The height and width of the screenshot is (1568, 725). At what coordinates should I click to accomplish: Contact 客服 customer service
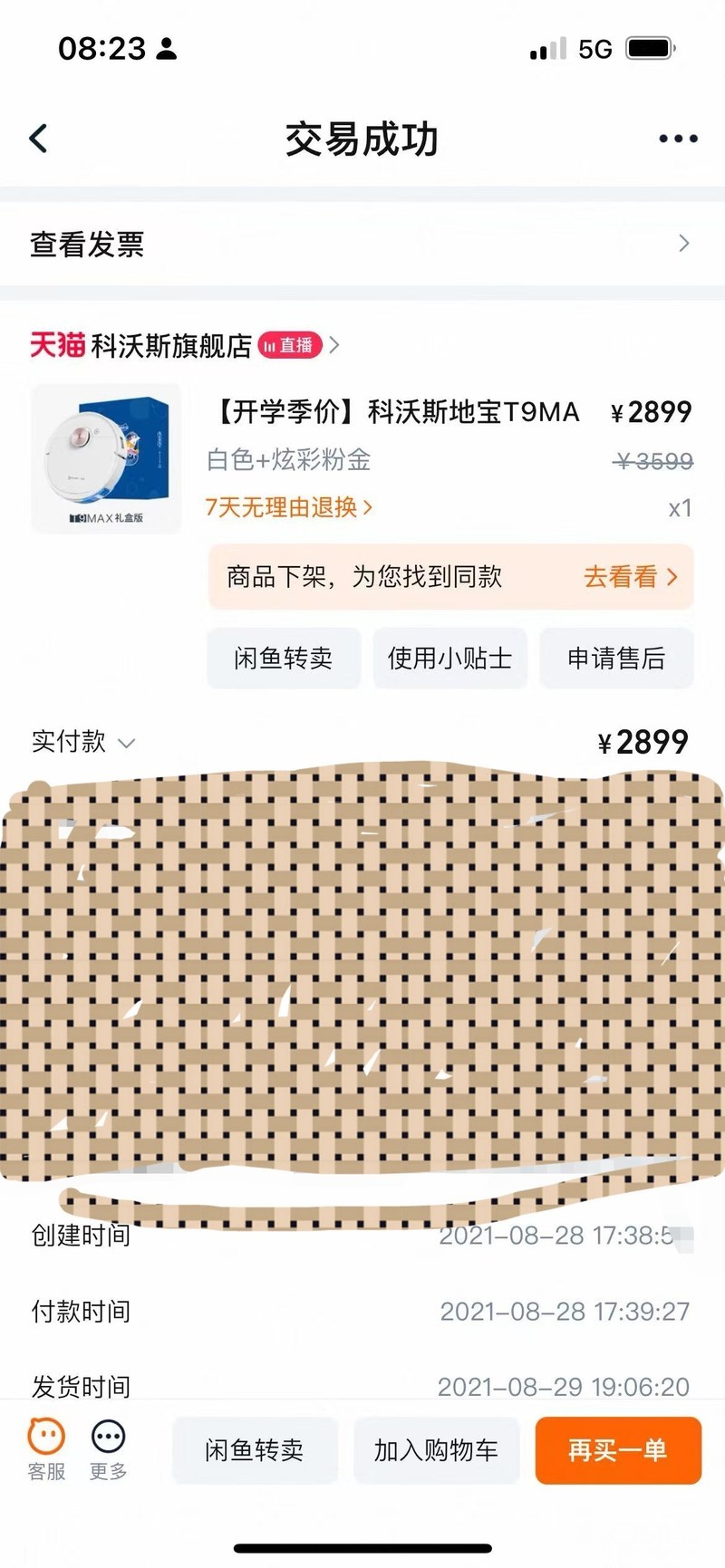[46, 1449]
